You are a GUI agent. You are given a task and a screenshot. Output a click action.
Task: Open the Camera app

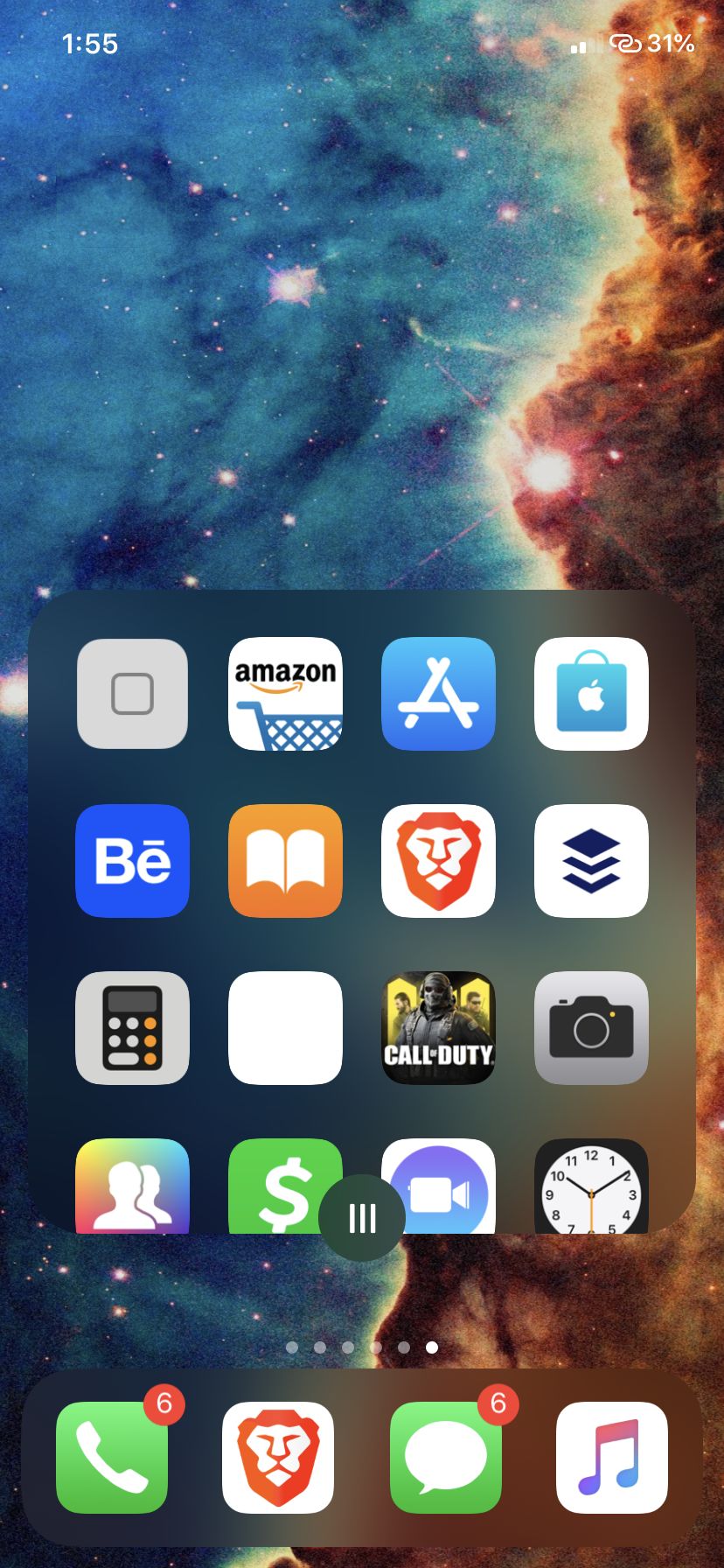tap(591, 1028)
